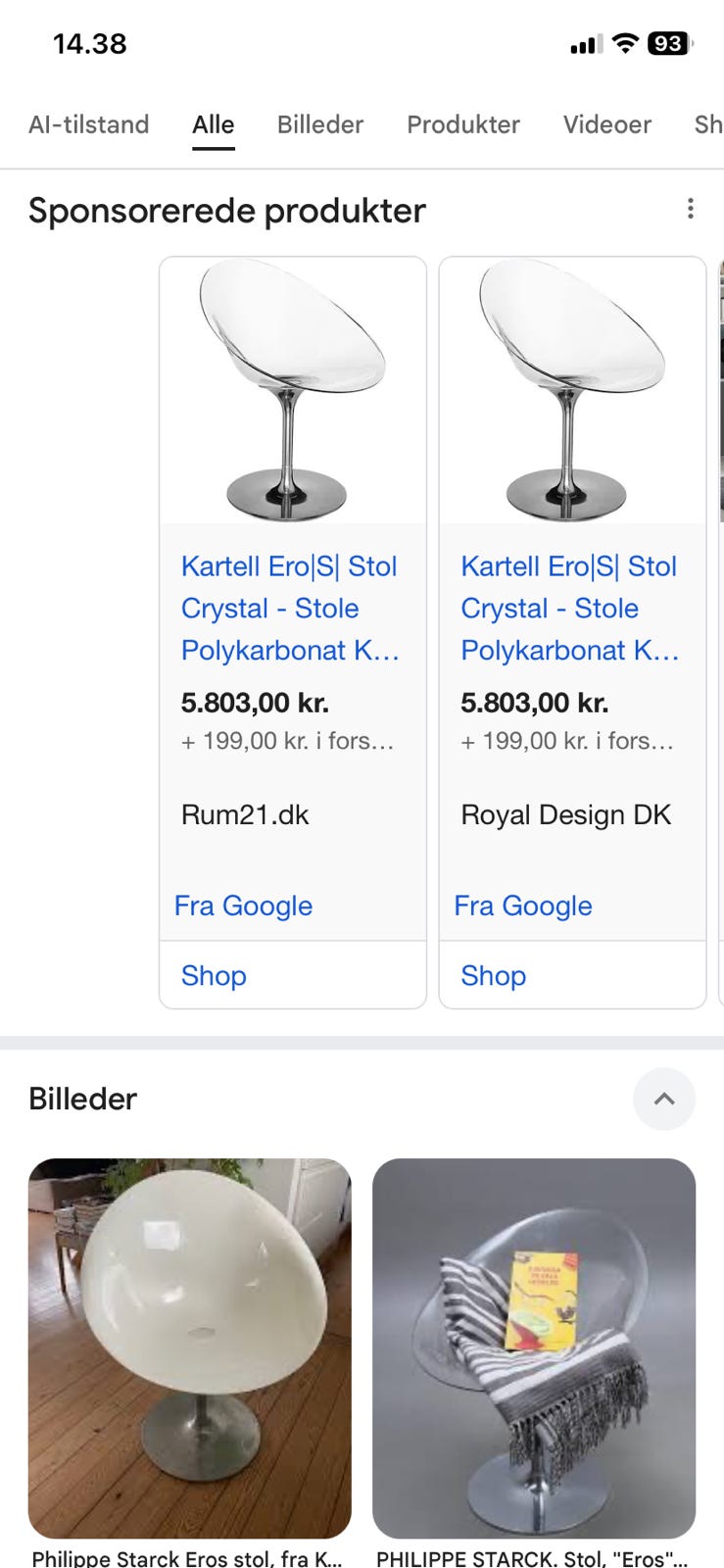The width and height of the screenshot is (724, 1568).
Task: Open the Kartell Ero|S| Stol link from Rum21.dk
Action: tap(289, 608)
